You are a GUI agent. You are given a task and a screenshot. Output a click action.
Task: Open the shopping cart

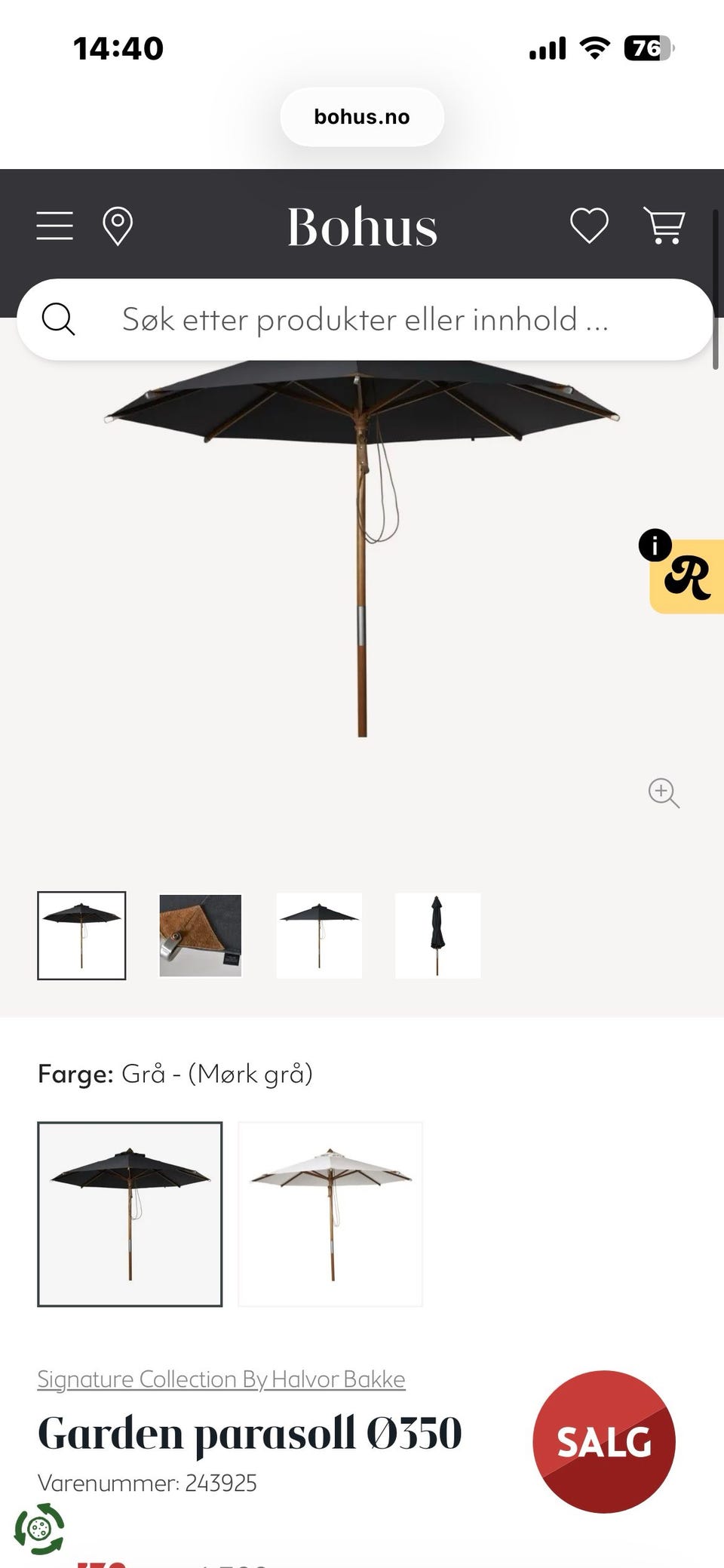click(x=664, y=226)
